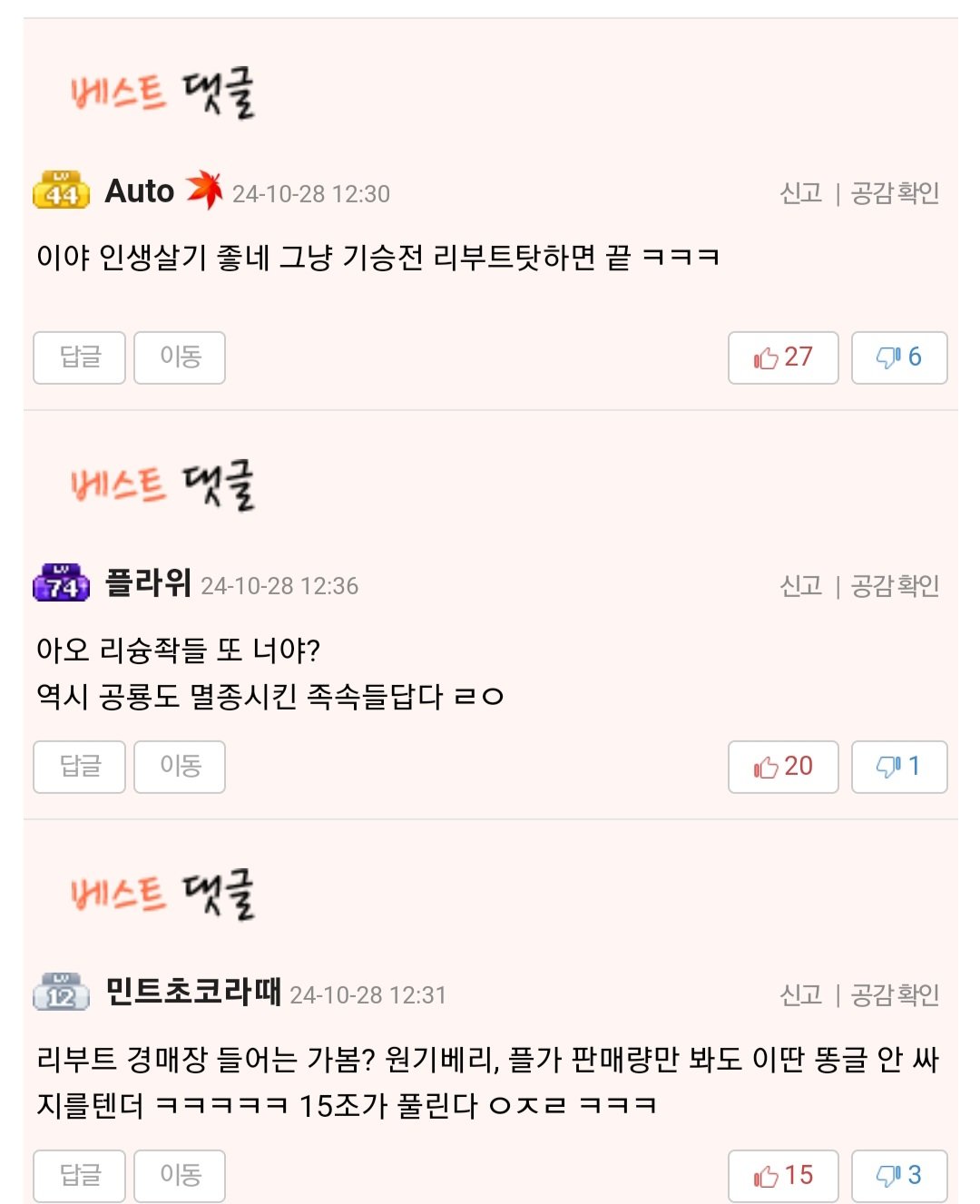View 공감확인 for 민트초코라떼's comment
Screen dimensions: 980x1204
[x=895, y=995]
